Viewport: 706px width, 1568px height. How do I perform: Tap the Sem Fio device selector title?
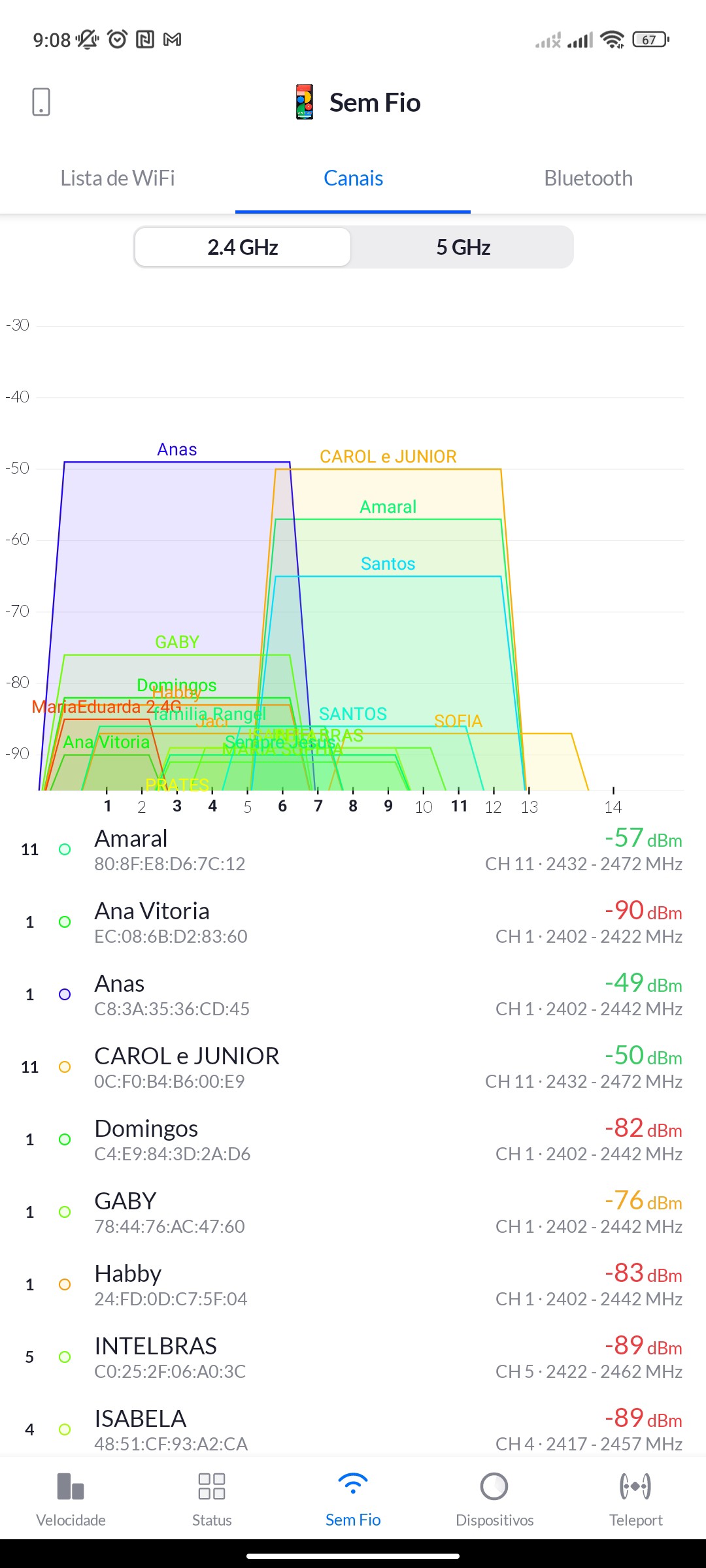357,103
